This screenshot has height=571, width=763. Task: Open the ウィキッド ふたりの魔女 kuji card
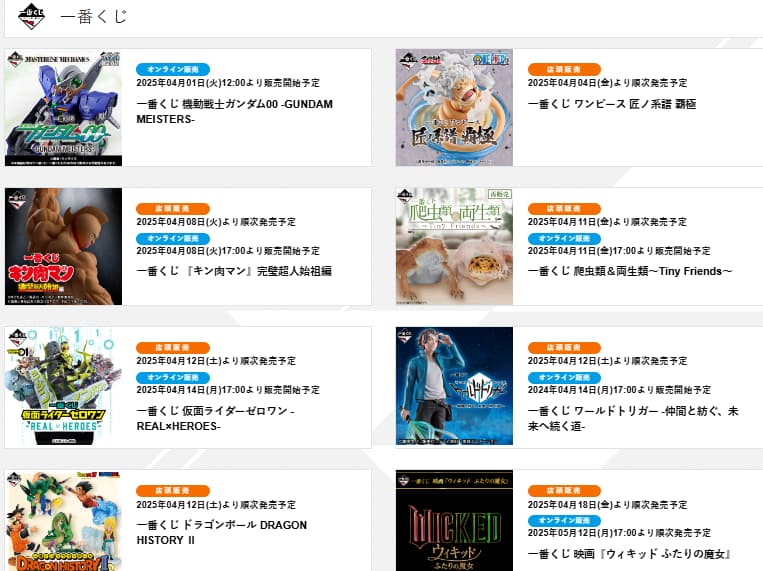[x=630, y=553]
